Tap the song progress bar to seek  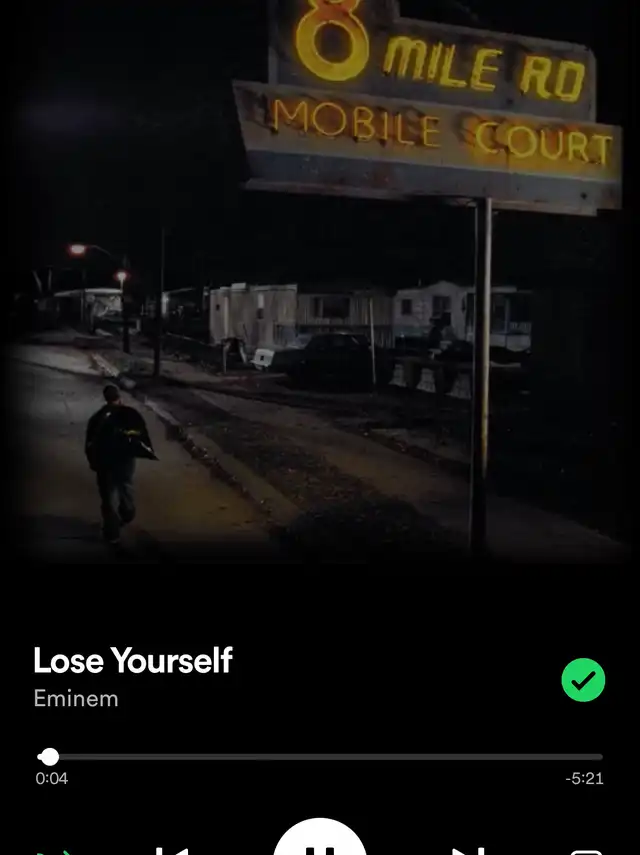point(320,757)
